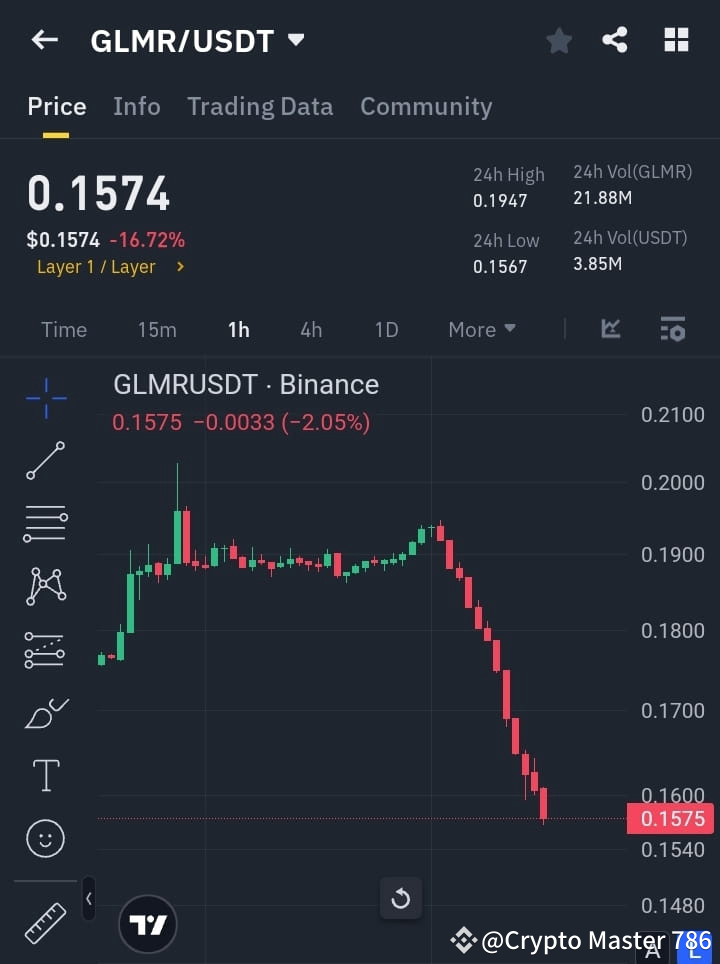
Task: Expand the More timeframes dropdown
Action: 481,329
